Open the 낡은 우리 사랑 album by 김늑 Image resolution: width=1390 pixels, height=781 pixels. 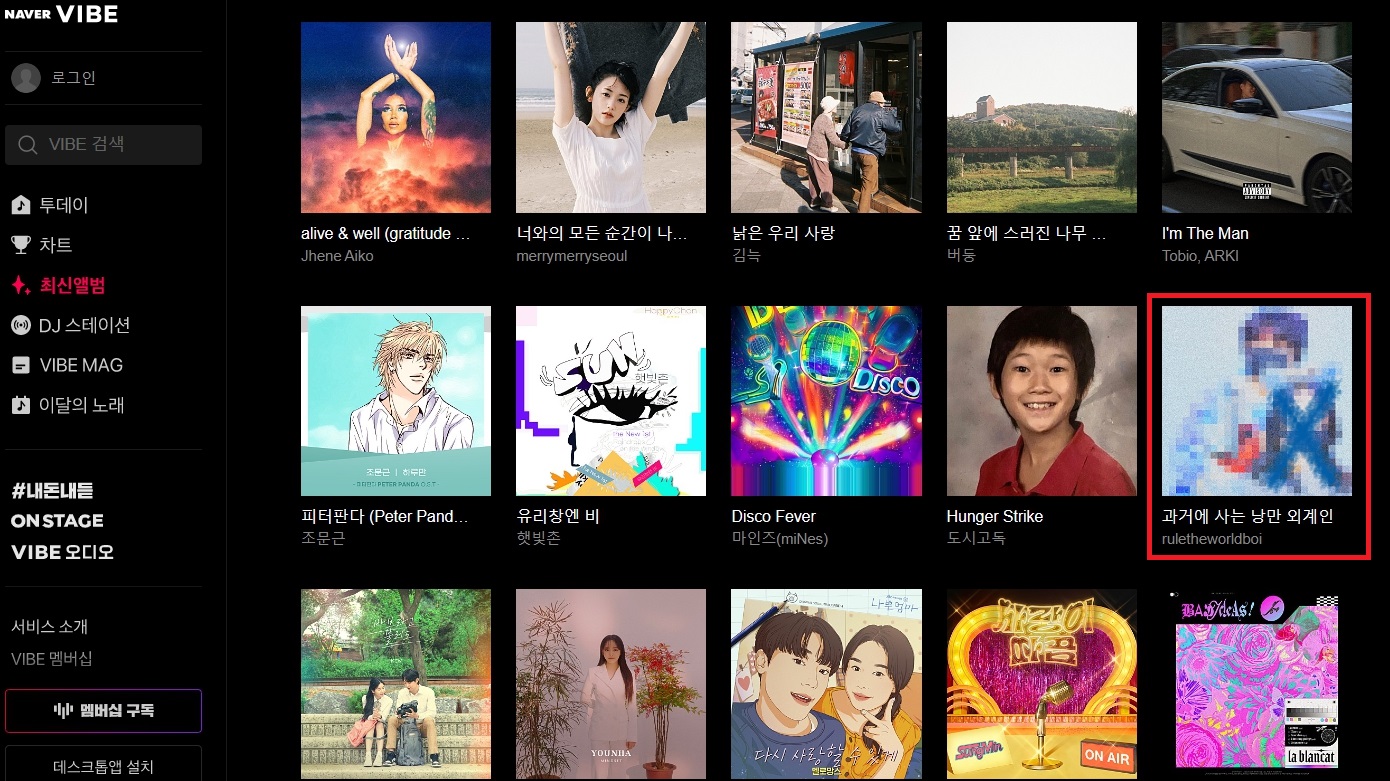[826, 118]
